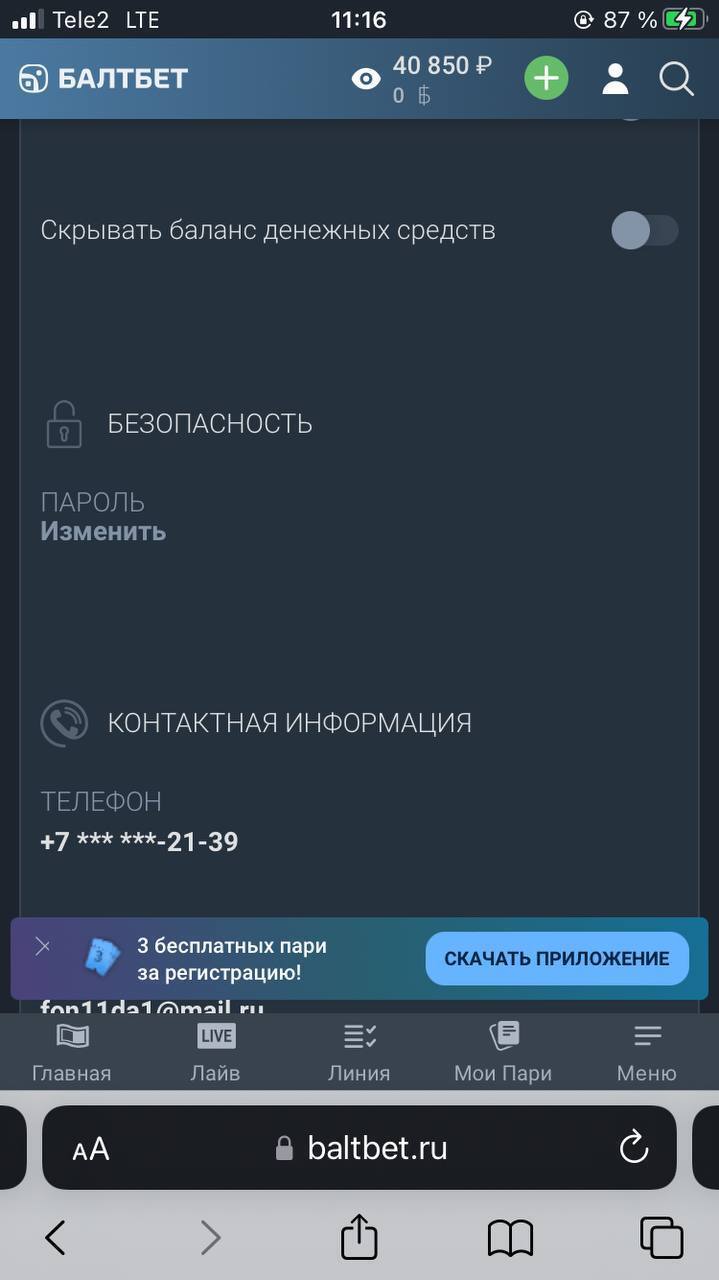The width and height of the screenshot is (719, 1280).
Task: Open the Линия tab
Action: click(x=359, y=1053)
